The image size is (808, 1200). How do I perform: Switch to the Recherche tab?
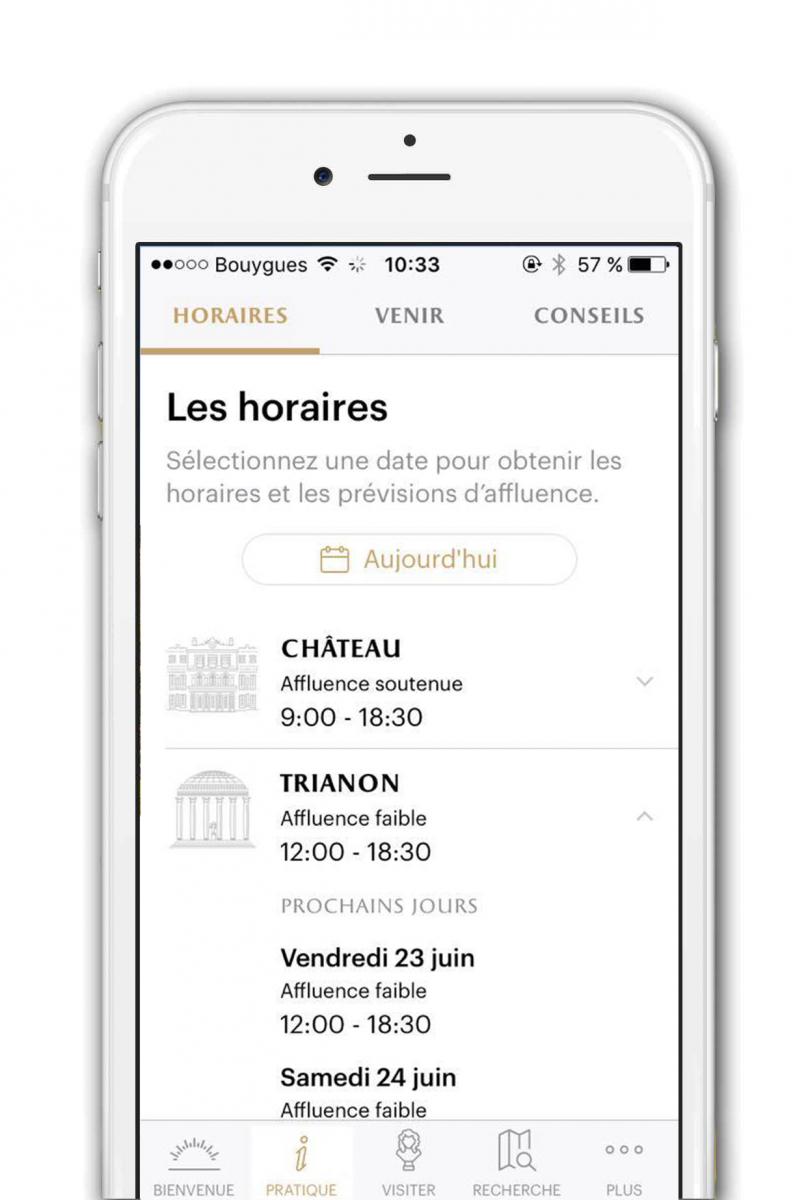[516, 1165]
